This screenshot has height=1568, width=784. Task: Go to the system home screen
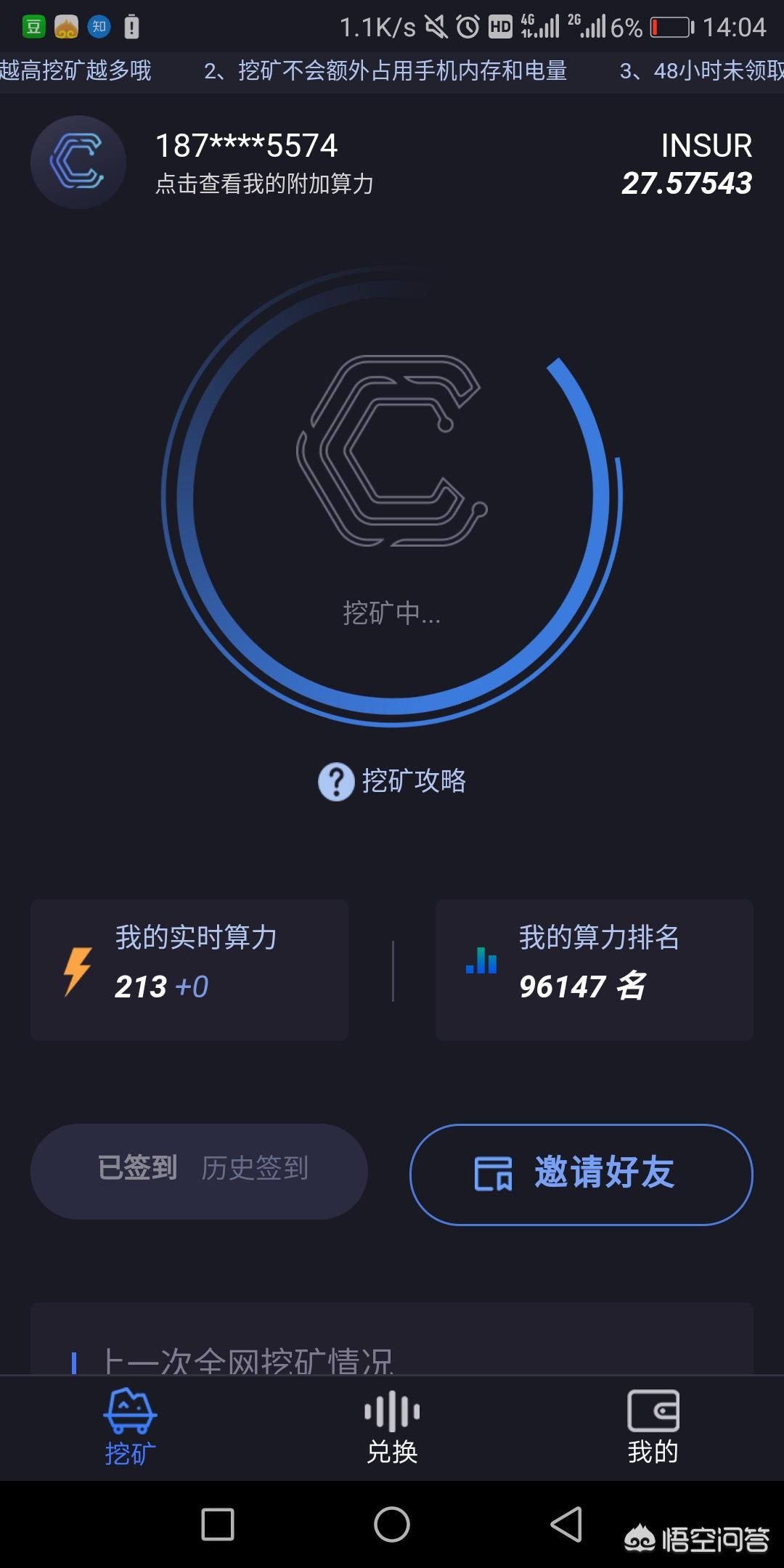coord(392,1524)
